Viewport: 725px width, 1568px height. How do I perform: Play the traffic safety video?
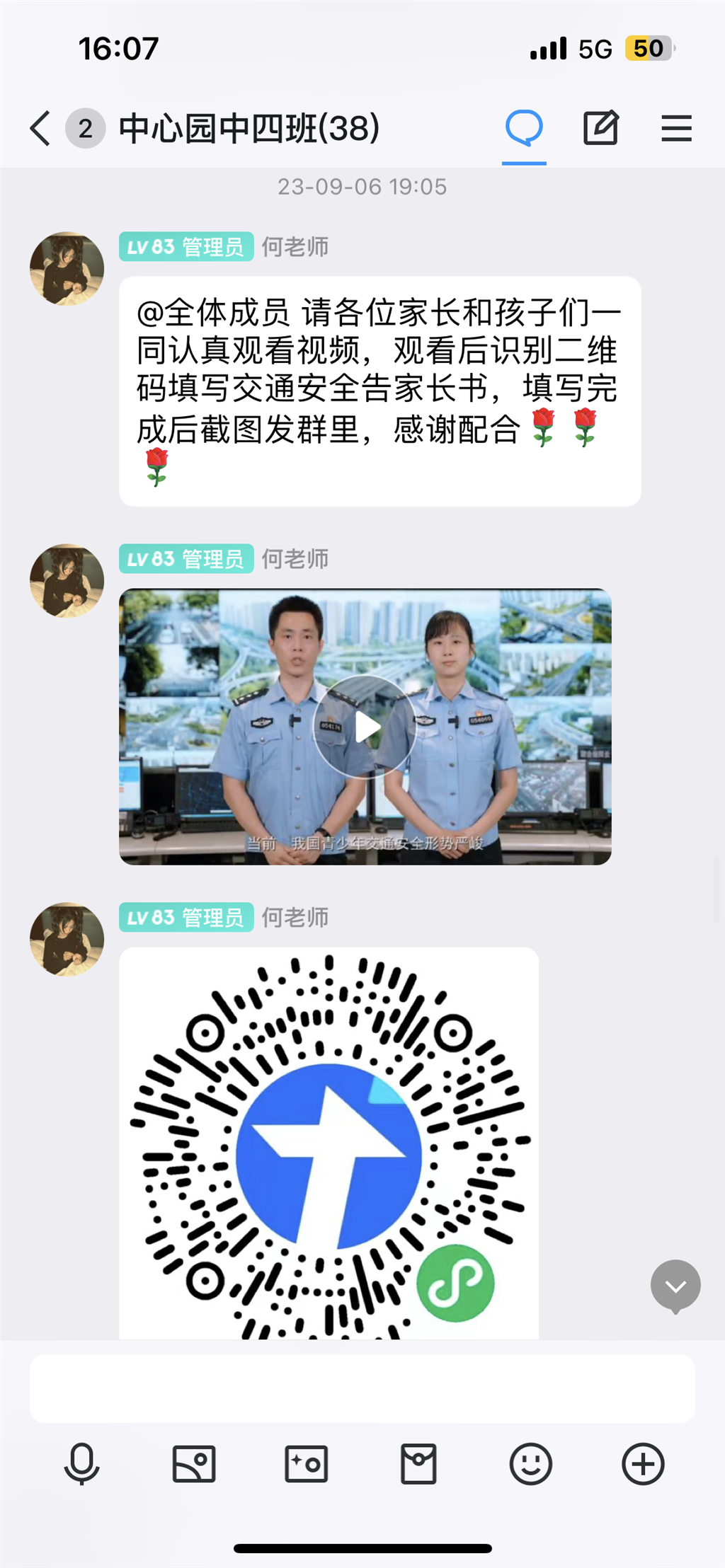365,727
